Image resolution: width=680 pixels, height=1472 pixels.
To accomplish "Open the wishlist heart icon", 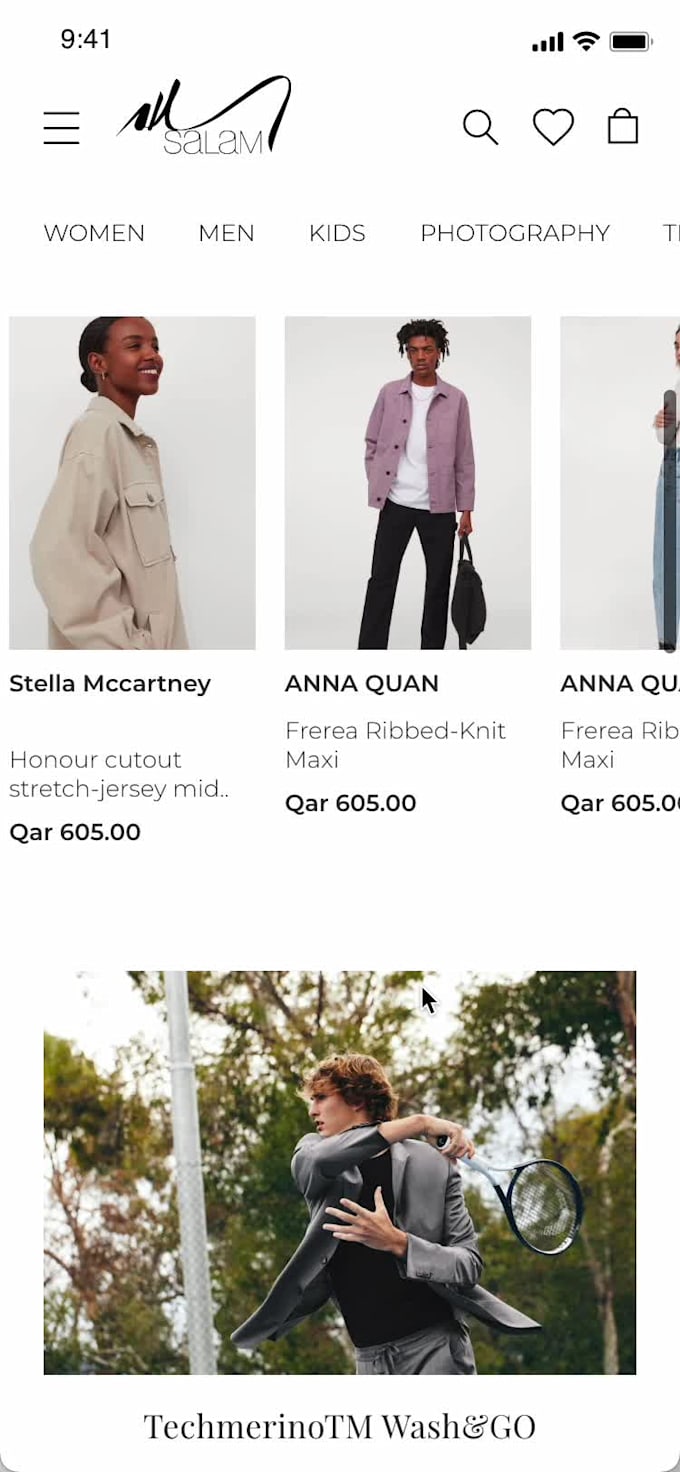I will pos(553,127).
